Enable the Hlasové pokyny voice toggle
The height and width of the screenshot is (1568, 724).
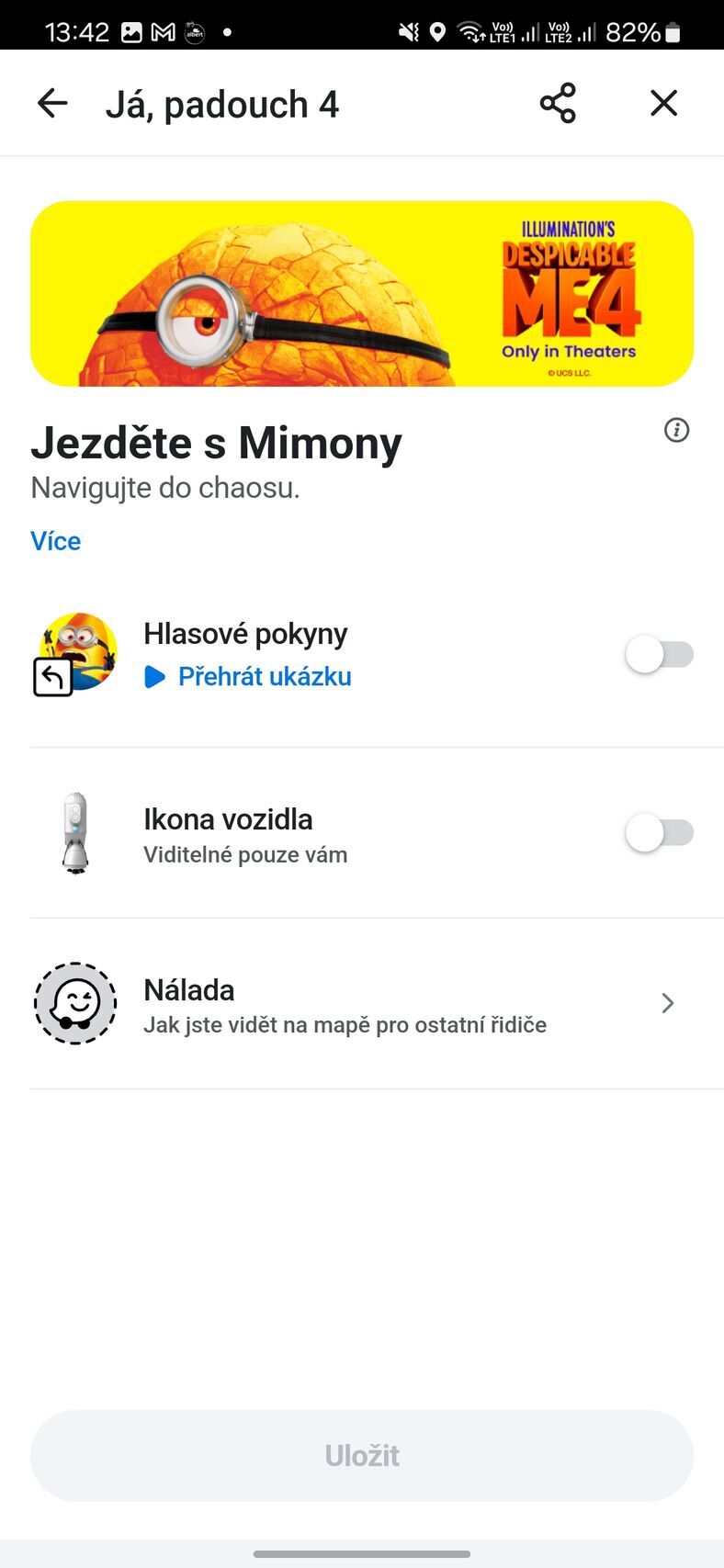(x=659, y=654)
